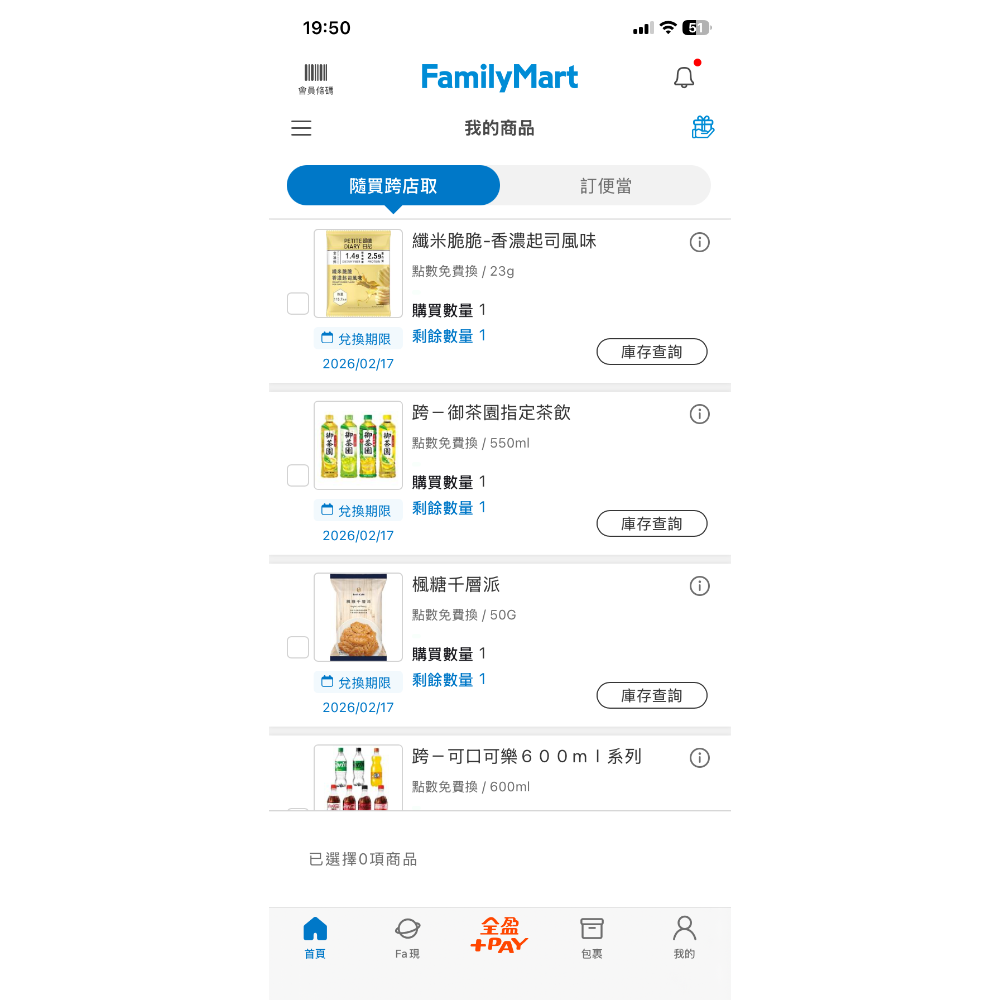View info for 跨-御茶園指定茶飲
The width and height of the screenshot is (1000, 1000).
[700, 414]
